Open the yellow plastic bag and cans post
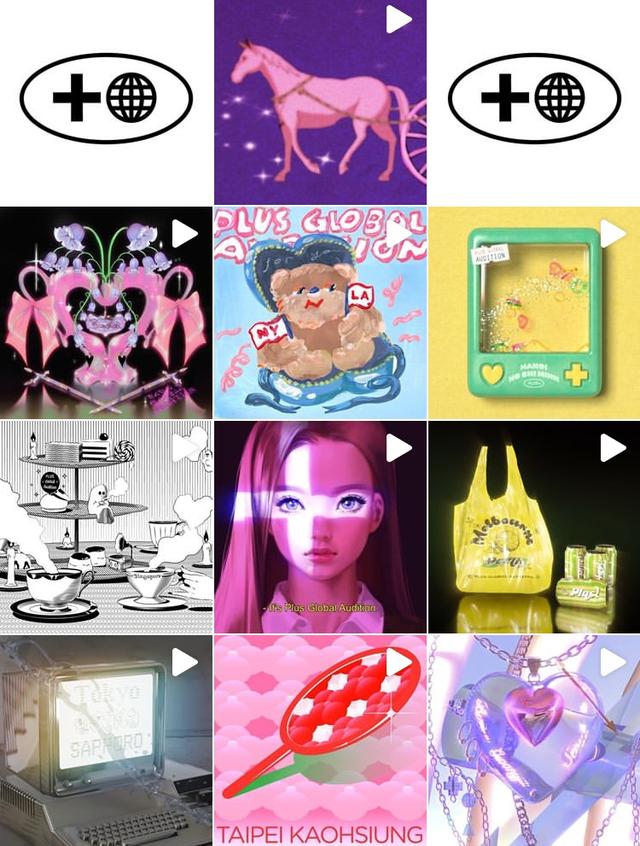Image resolution: width=640 pixels, height=846 pixels. (534, 526)
